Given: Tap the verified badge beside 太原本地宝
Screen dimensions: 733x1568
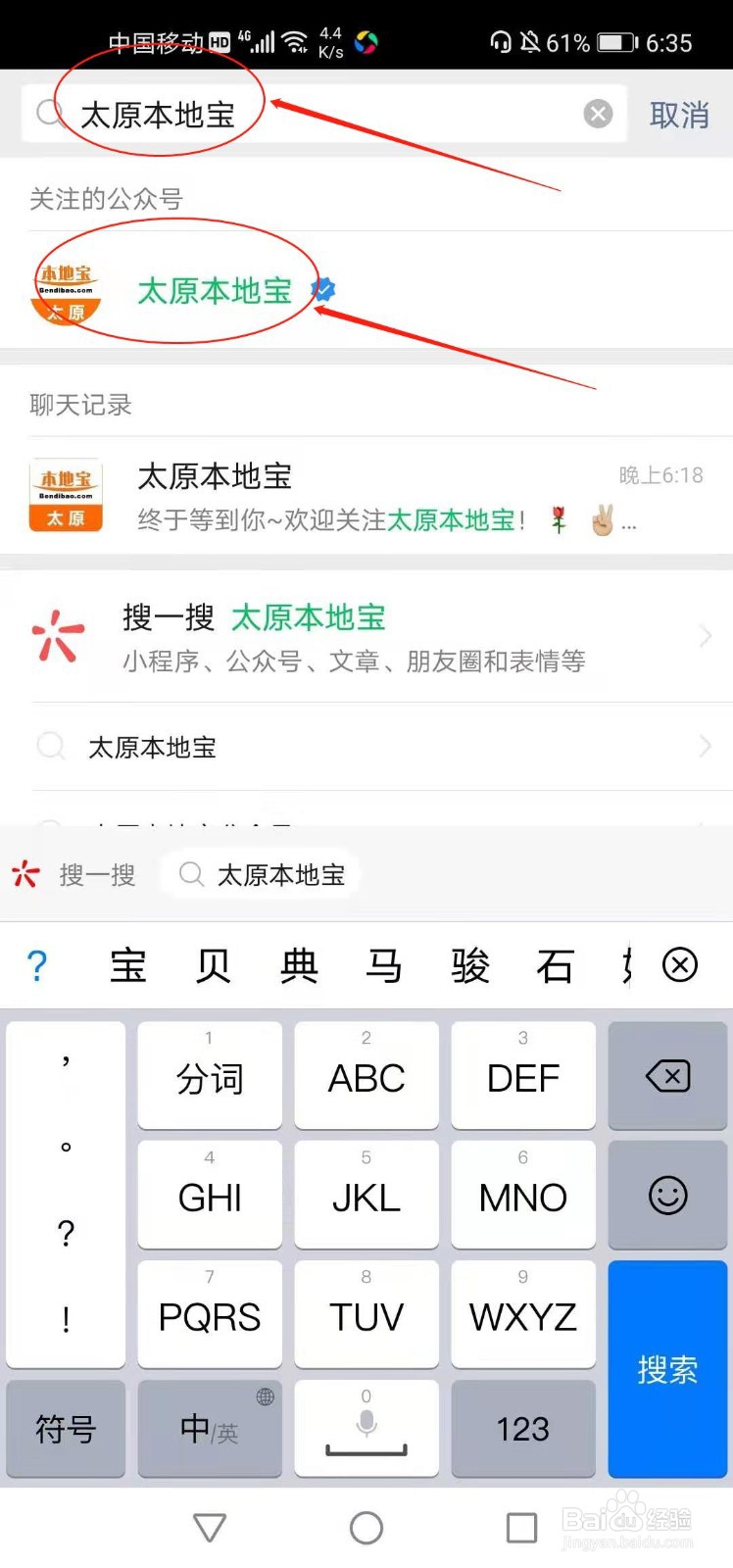Looking at the screenshot, I should 322,289.
